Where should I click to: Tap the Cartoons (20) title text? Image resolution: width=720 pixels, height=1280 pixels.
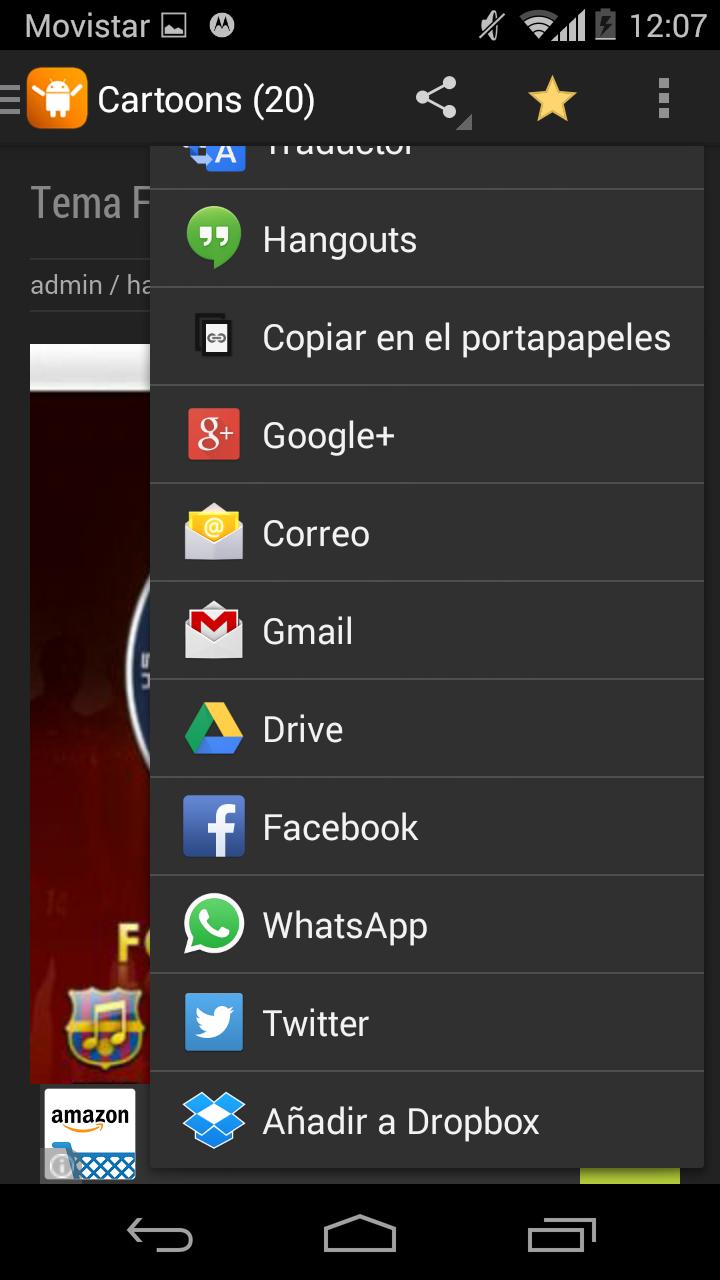[x=204, y=98]
